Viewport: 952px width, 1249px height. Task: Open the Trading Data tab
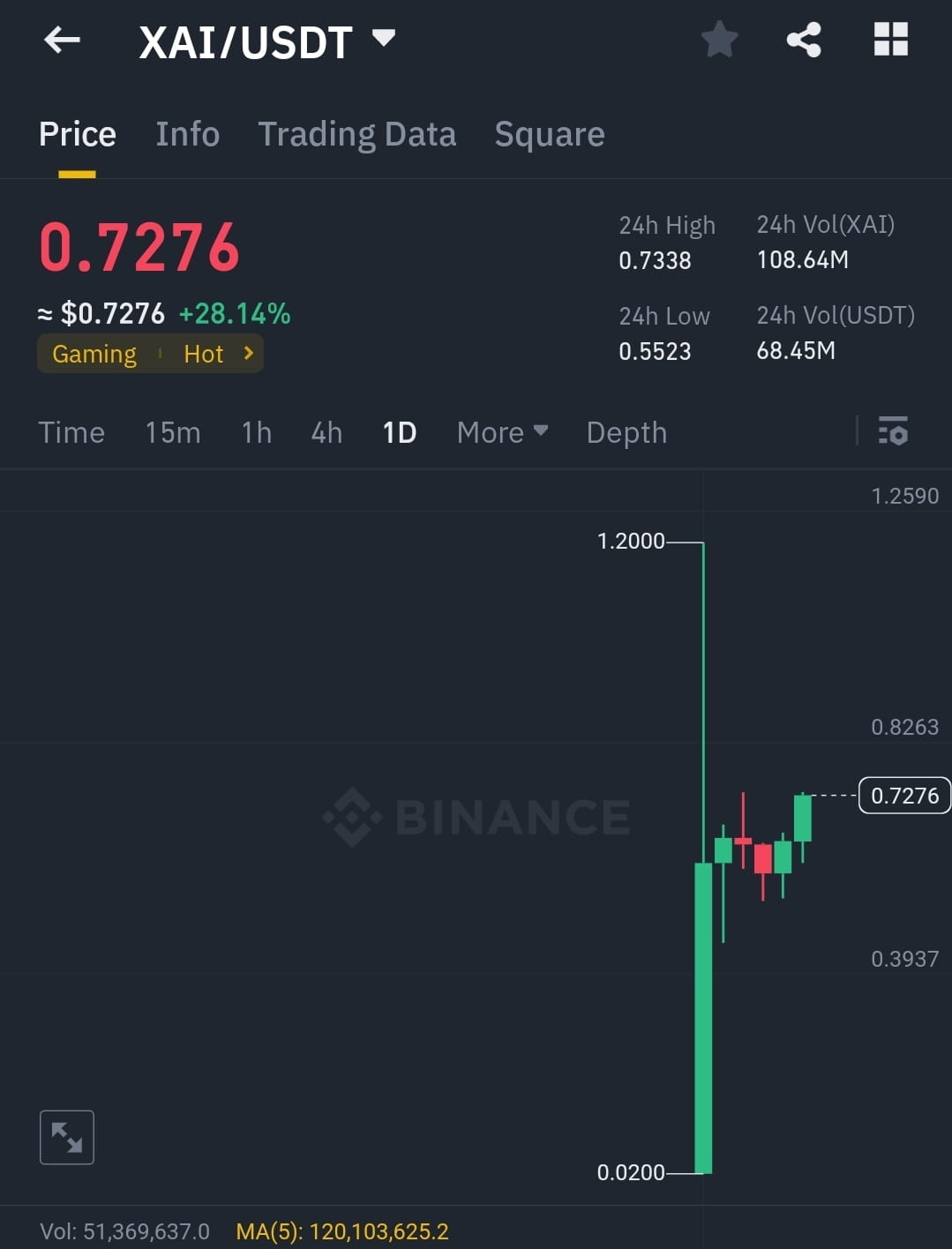tap(356, 134)
